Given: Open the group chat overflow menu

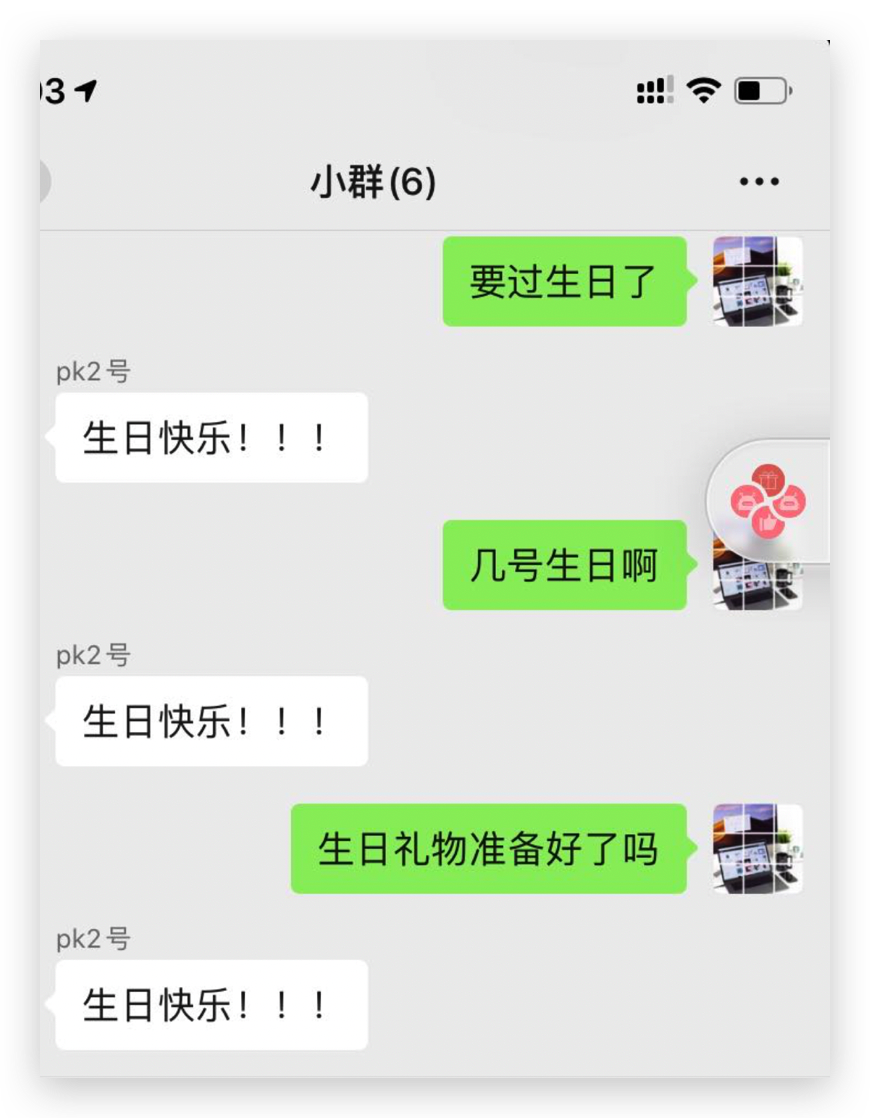Looking at the screenshot, I should coord(759,182).
